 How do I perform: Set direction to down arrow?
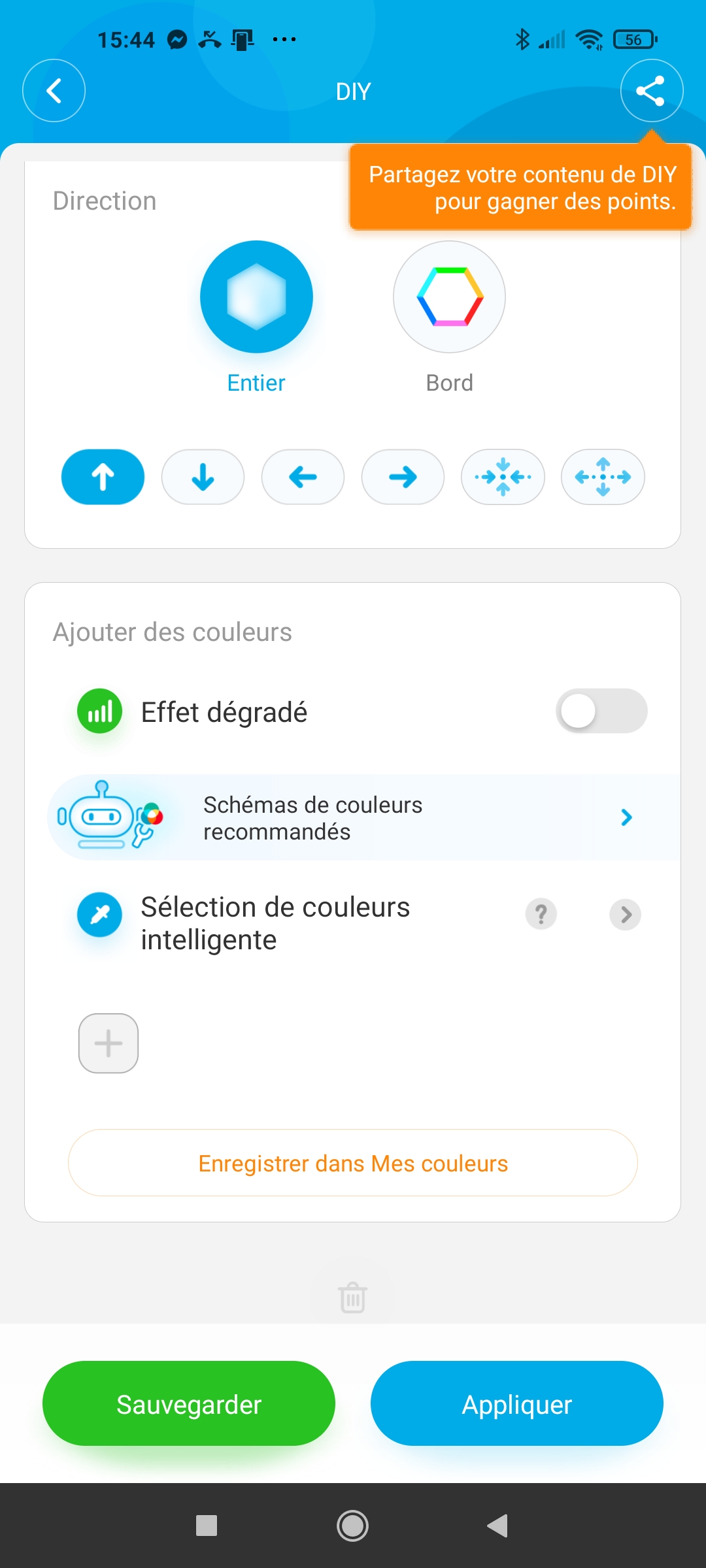203,477
